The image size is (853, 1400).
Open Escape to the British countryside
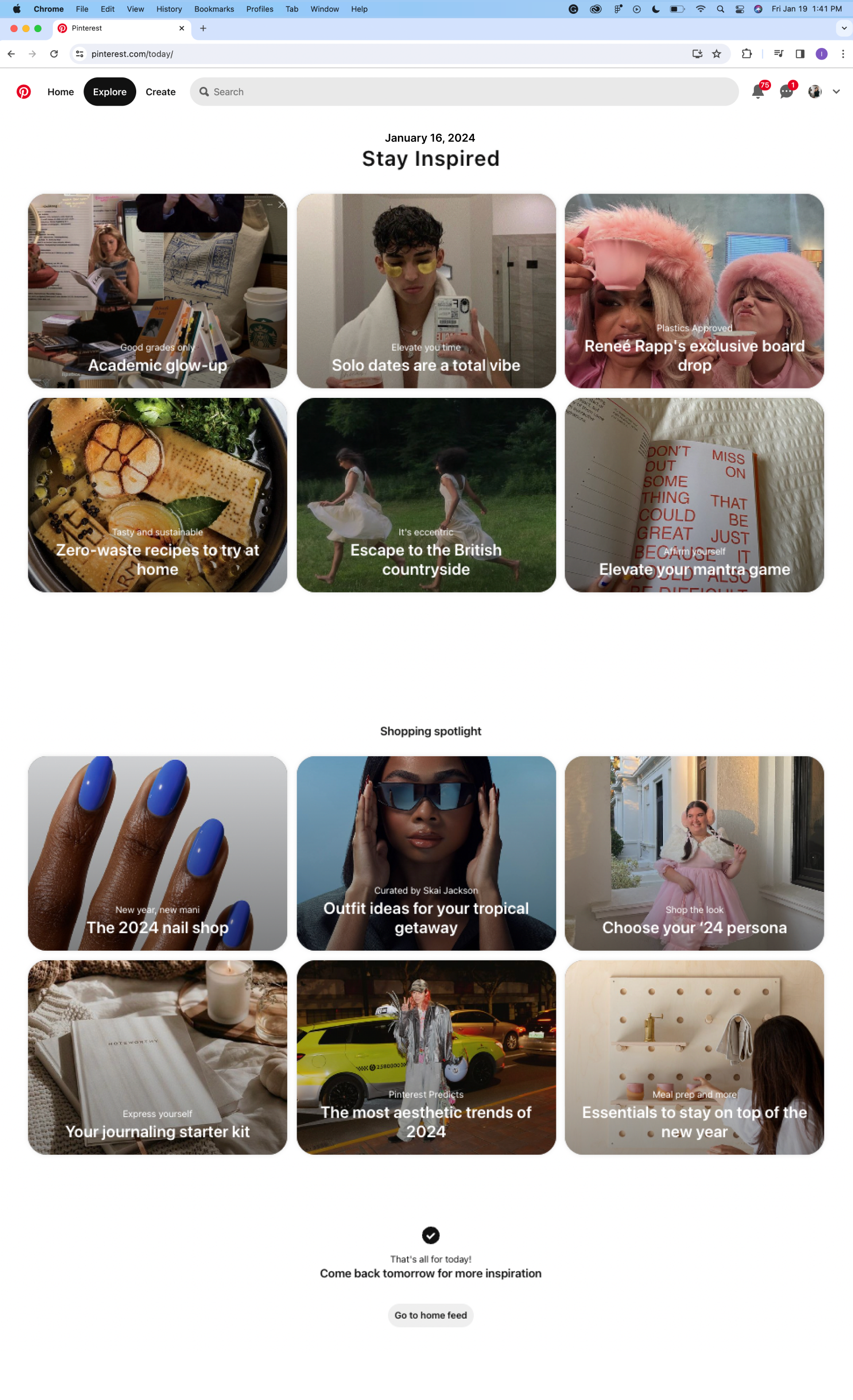click(x=426, y=495)
